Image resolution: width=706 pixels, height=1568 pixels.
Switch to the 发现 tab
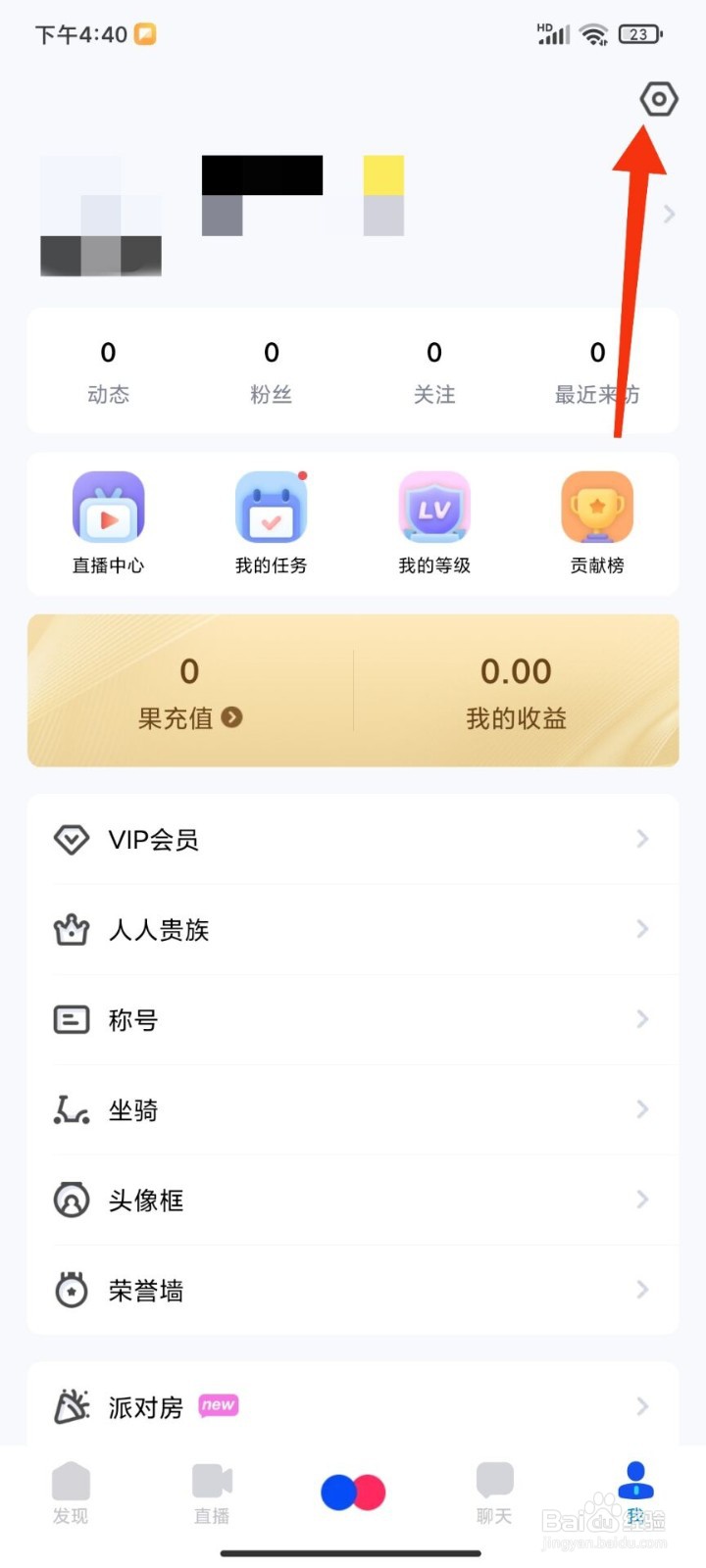click(71, 1494)
